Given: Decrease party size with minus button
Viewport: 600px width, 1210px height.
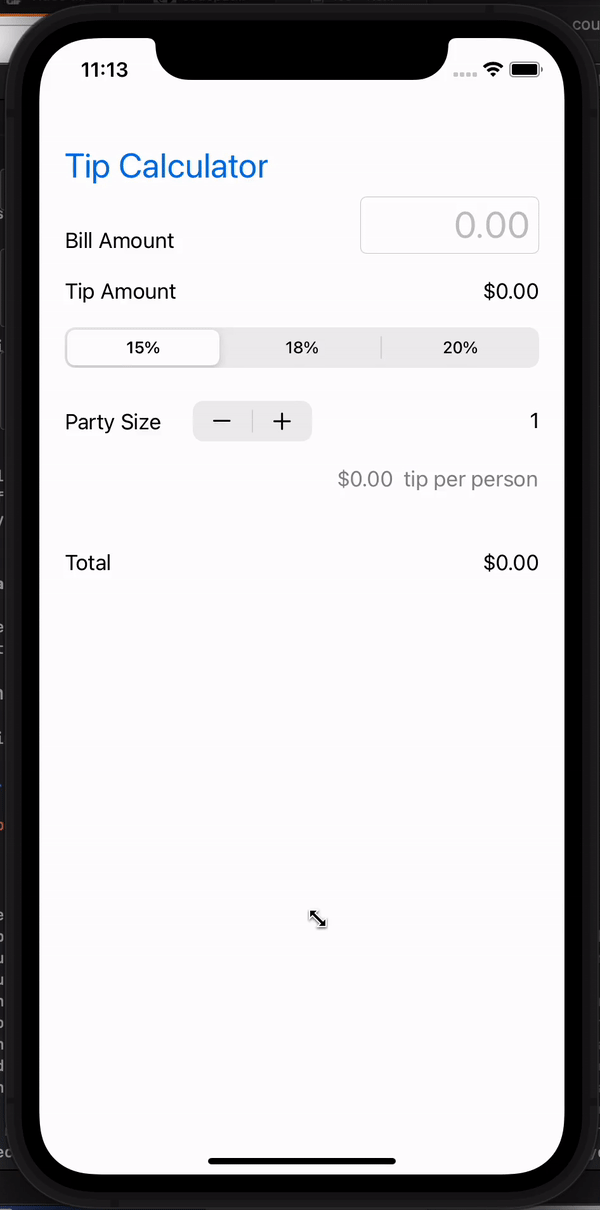Looking at the screenshot, I should click(x=222, y=422).
